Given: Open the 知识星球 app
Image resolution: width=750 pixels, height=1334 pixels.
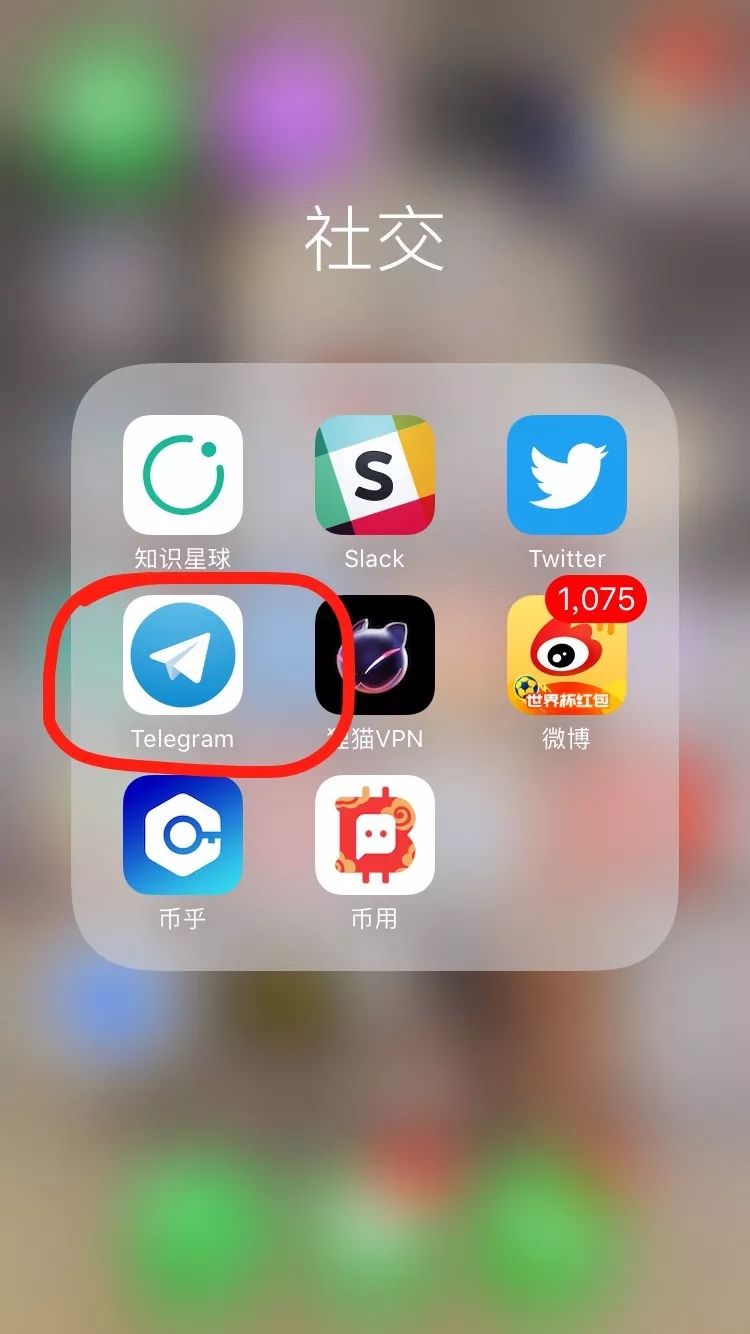Looking at the screenshot, I should 183,475.
